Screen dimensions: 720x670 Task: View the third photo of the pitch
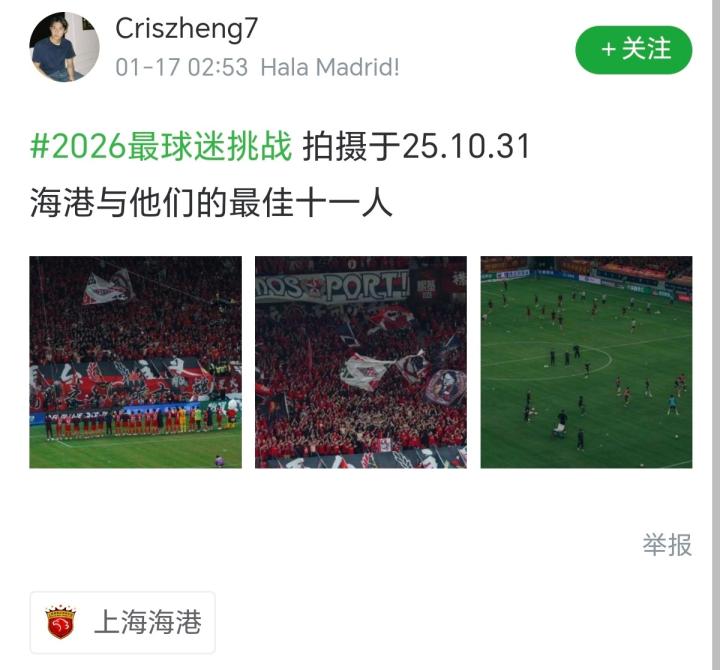pyautogui.click(x=586, y=362)
